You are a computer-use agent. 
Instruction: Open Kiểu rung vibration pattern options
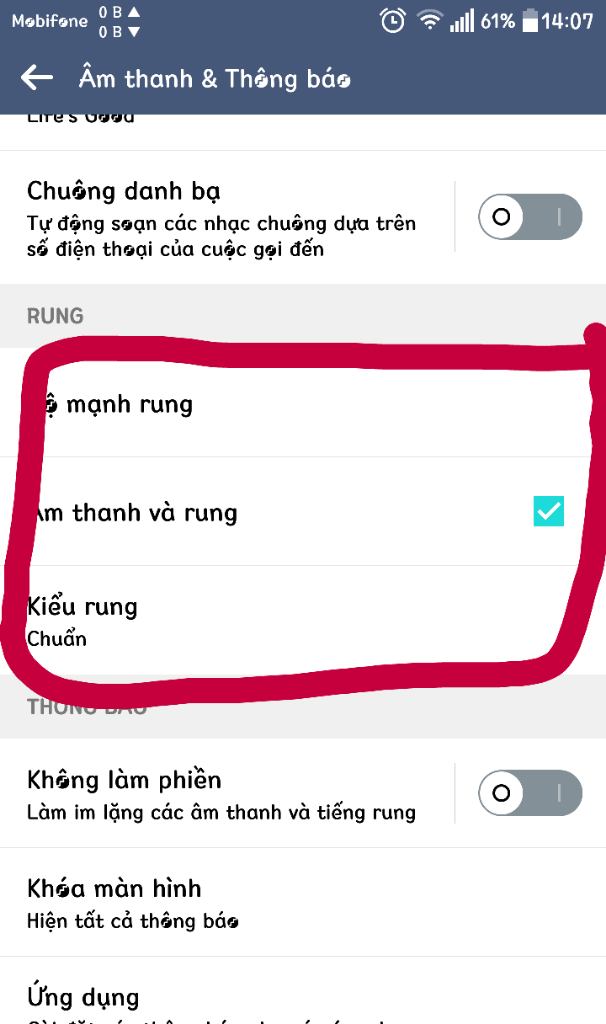pyautogui.click(x=250, y=620)
